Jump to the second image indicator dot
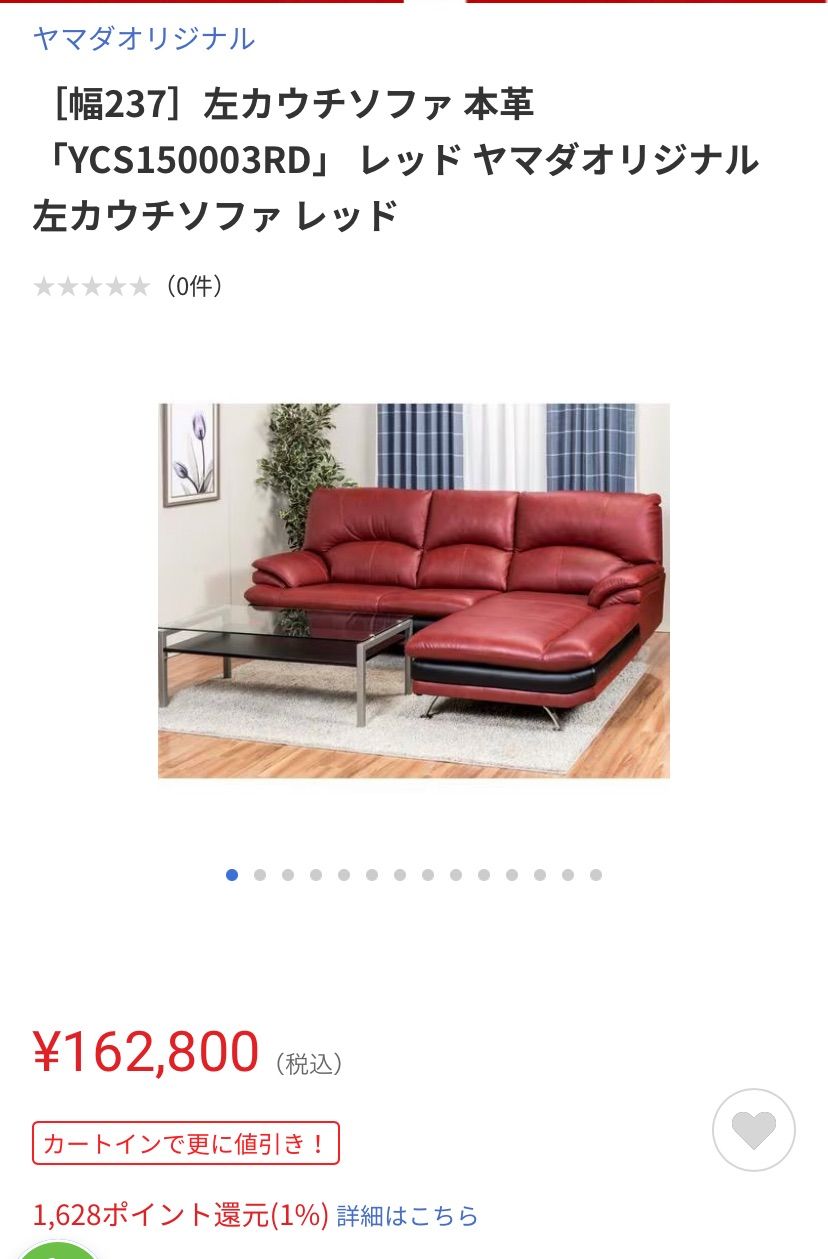The width and height of the screenshot is (828, 1259). click(260, 875)
